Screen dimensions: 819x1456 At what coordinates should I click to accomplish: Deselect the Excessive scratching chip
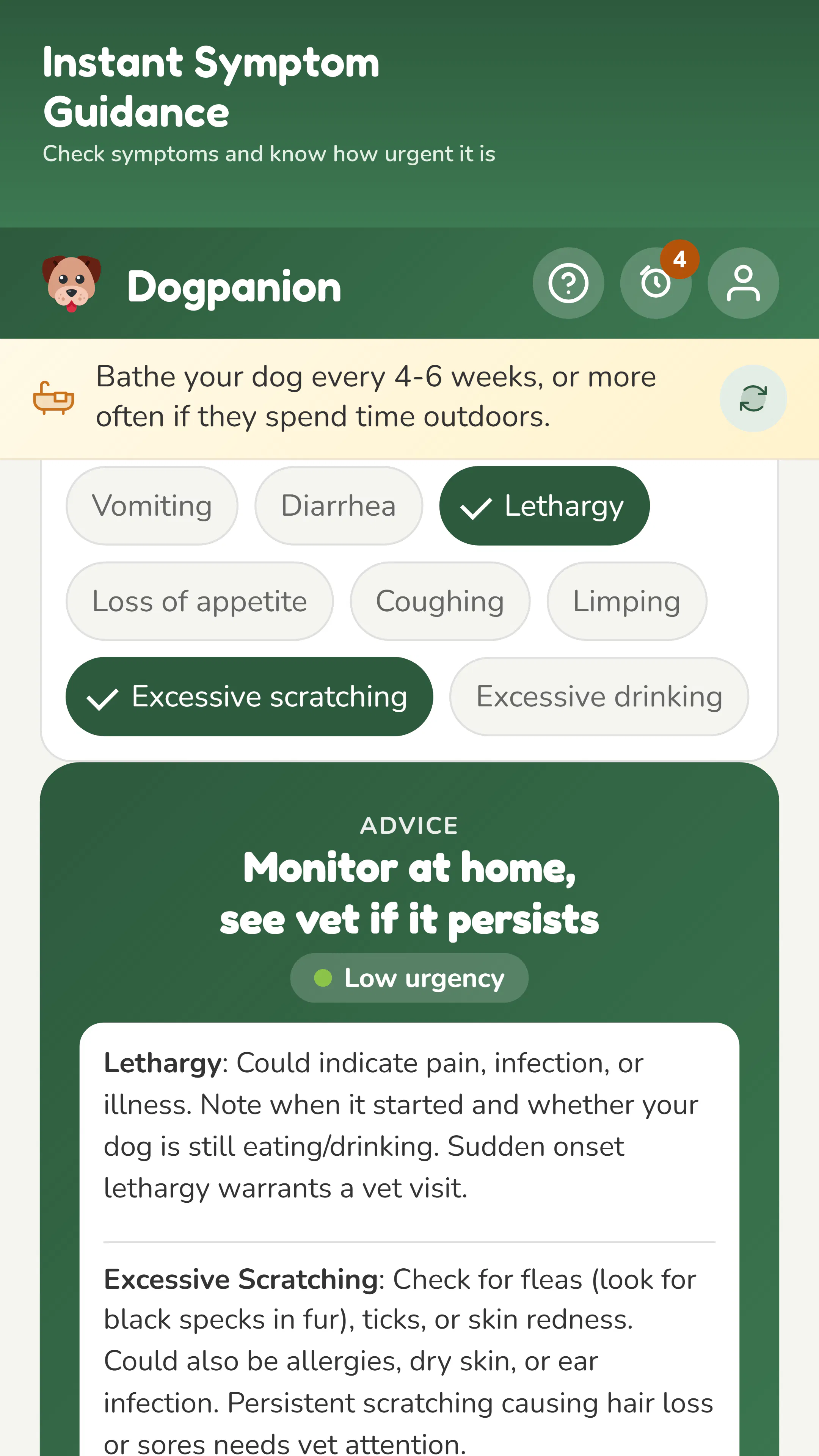(249, 697)
